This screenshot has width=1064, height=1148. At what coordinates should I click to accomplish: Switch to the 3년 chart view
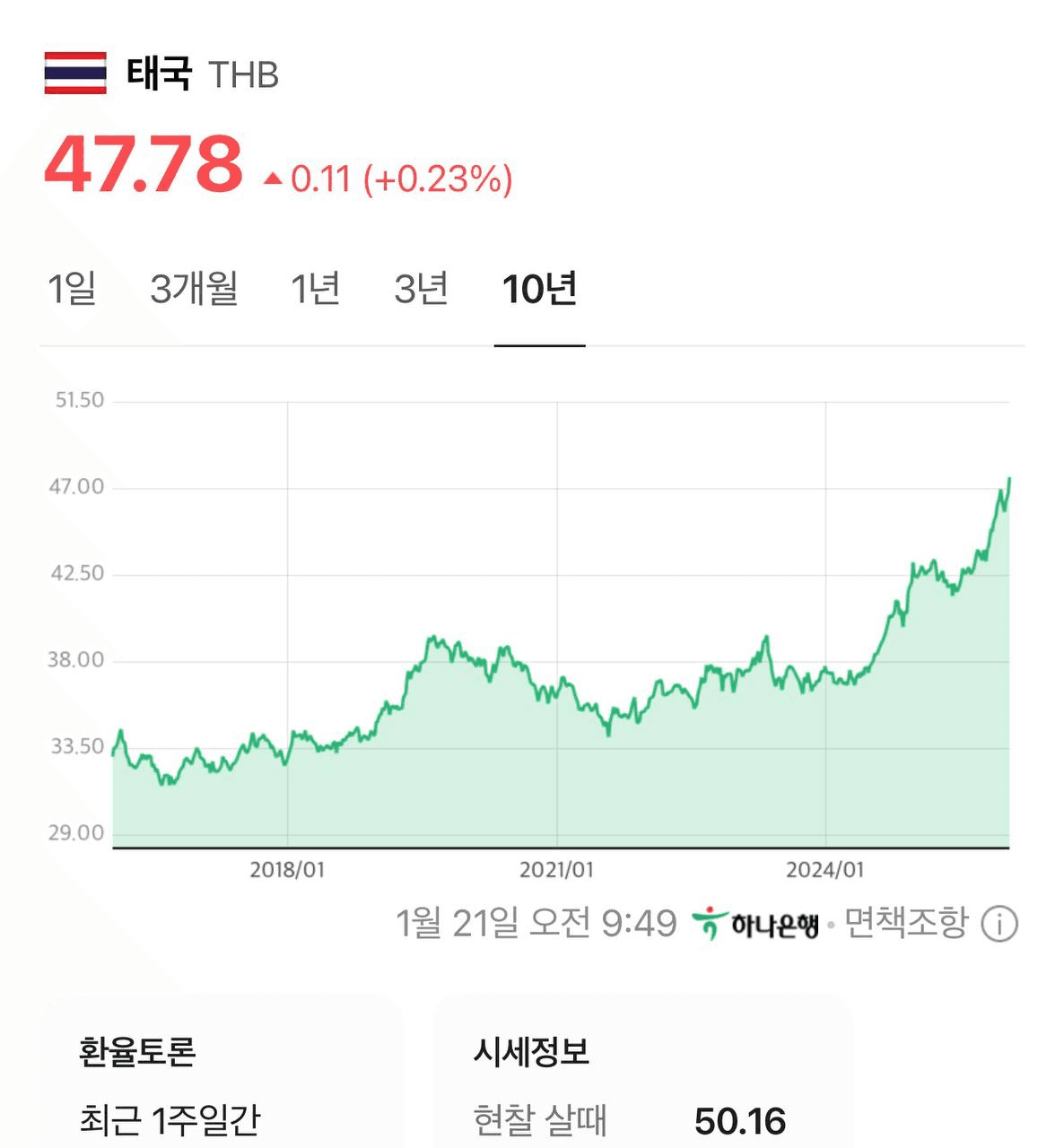click(x=421, y=289)
